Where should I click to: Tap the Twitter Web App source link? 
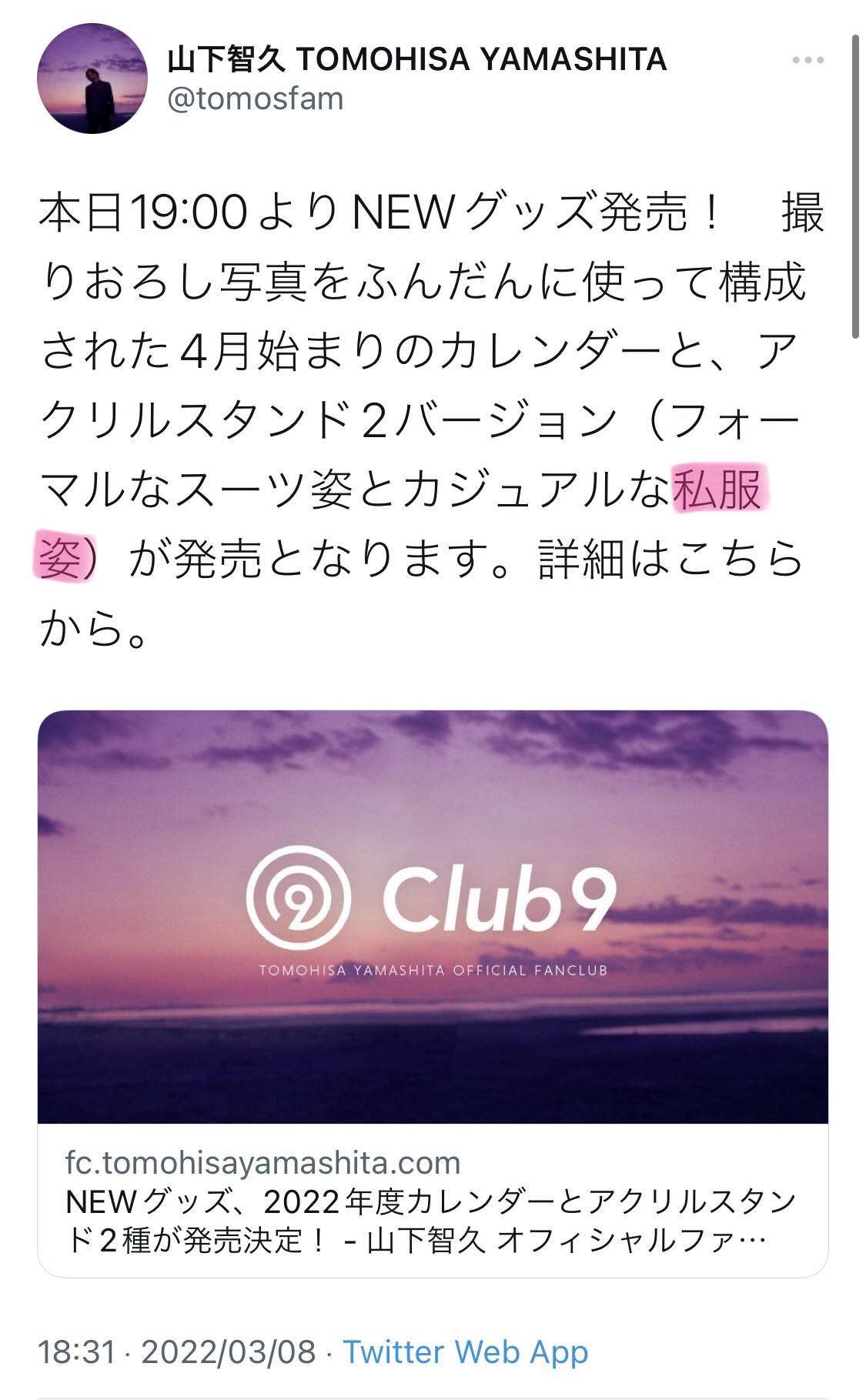pos(466,1352)
